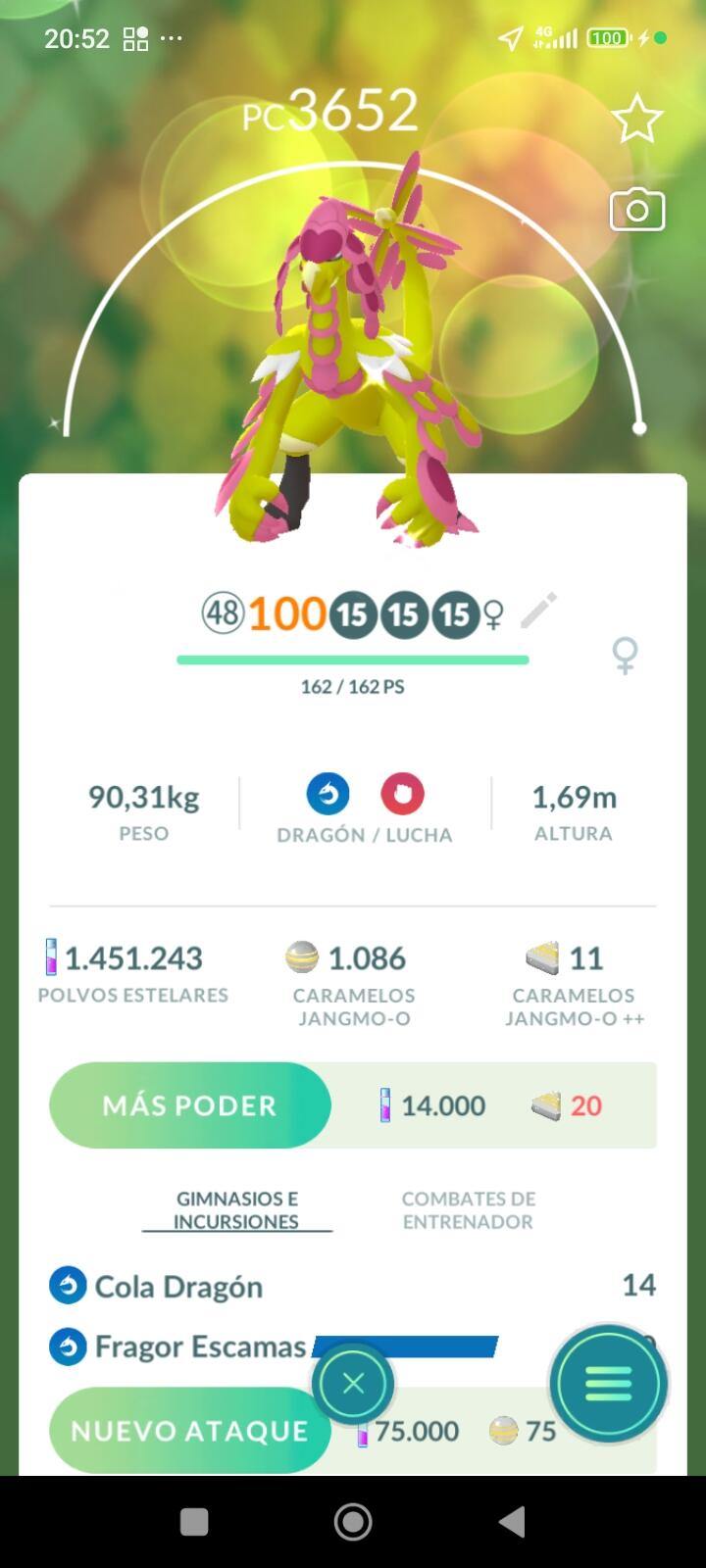This screenshot has width=706, height=1568.
Task: Go back using the system back button
Action: (x=511, y=1522)
